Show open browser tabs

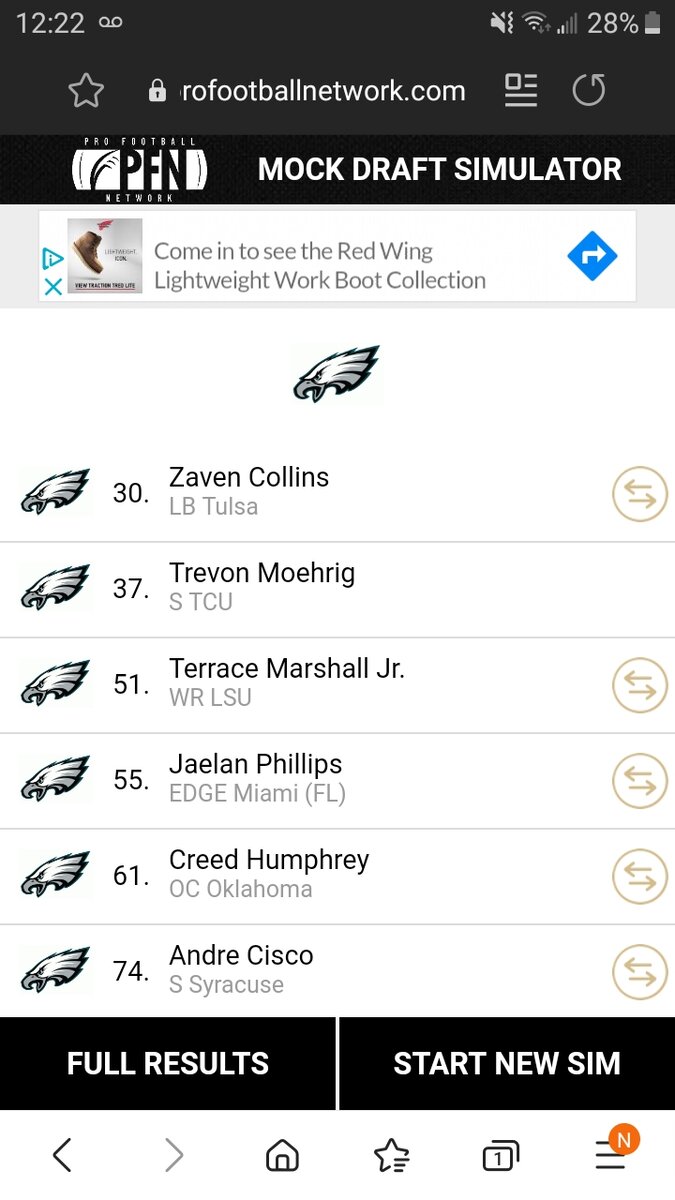499,1156
